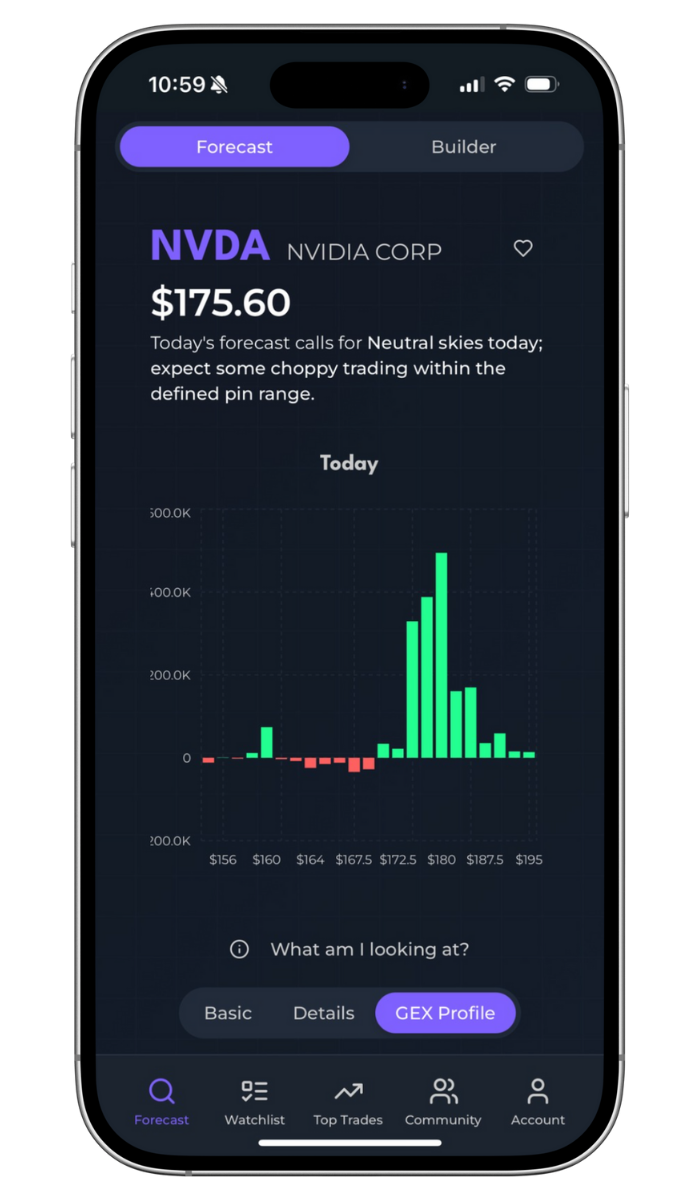Favorite NVDA with the heart icon

[x=523, y=249]
